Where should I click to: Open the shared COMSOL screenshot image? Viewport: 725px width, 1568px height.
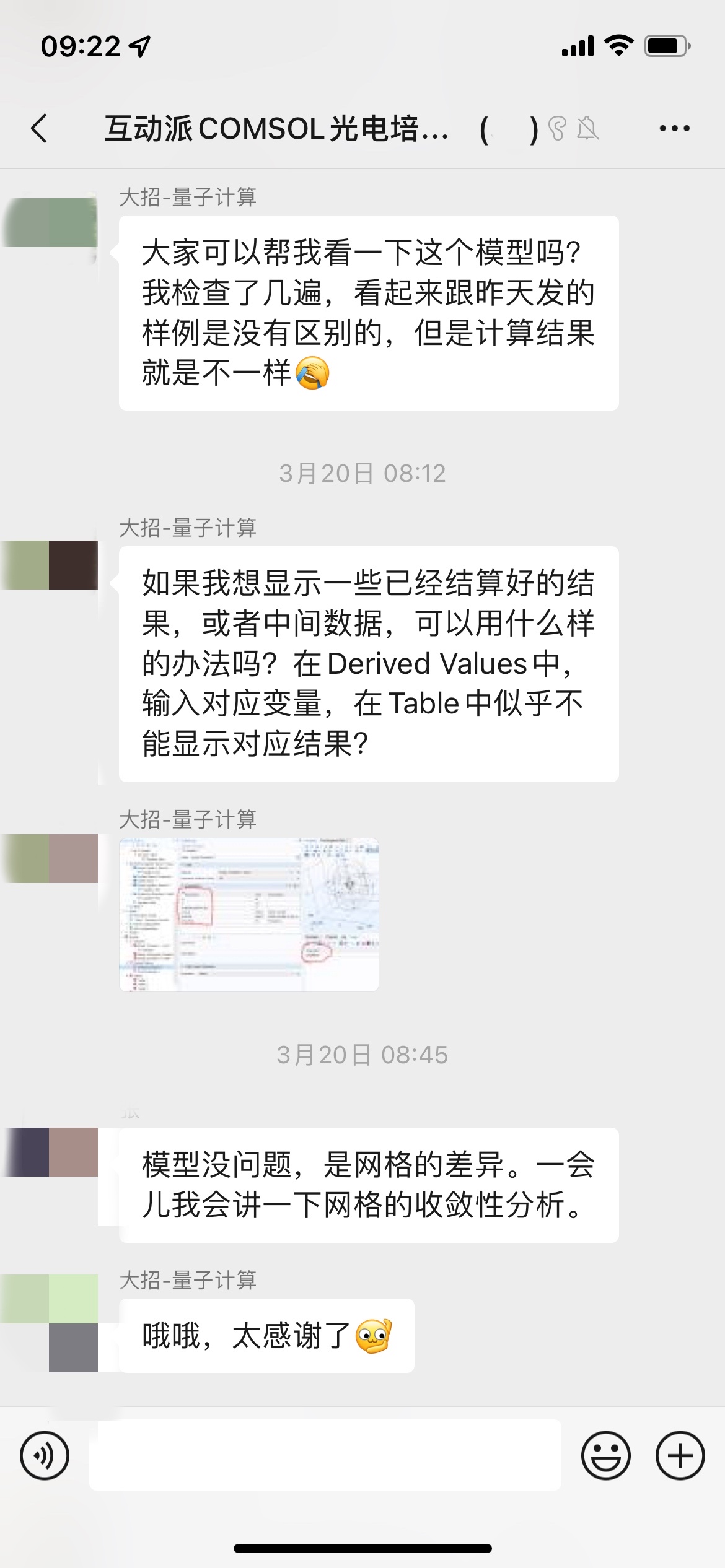(248, 915)
